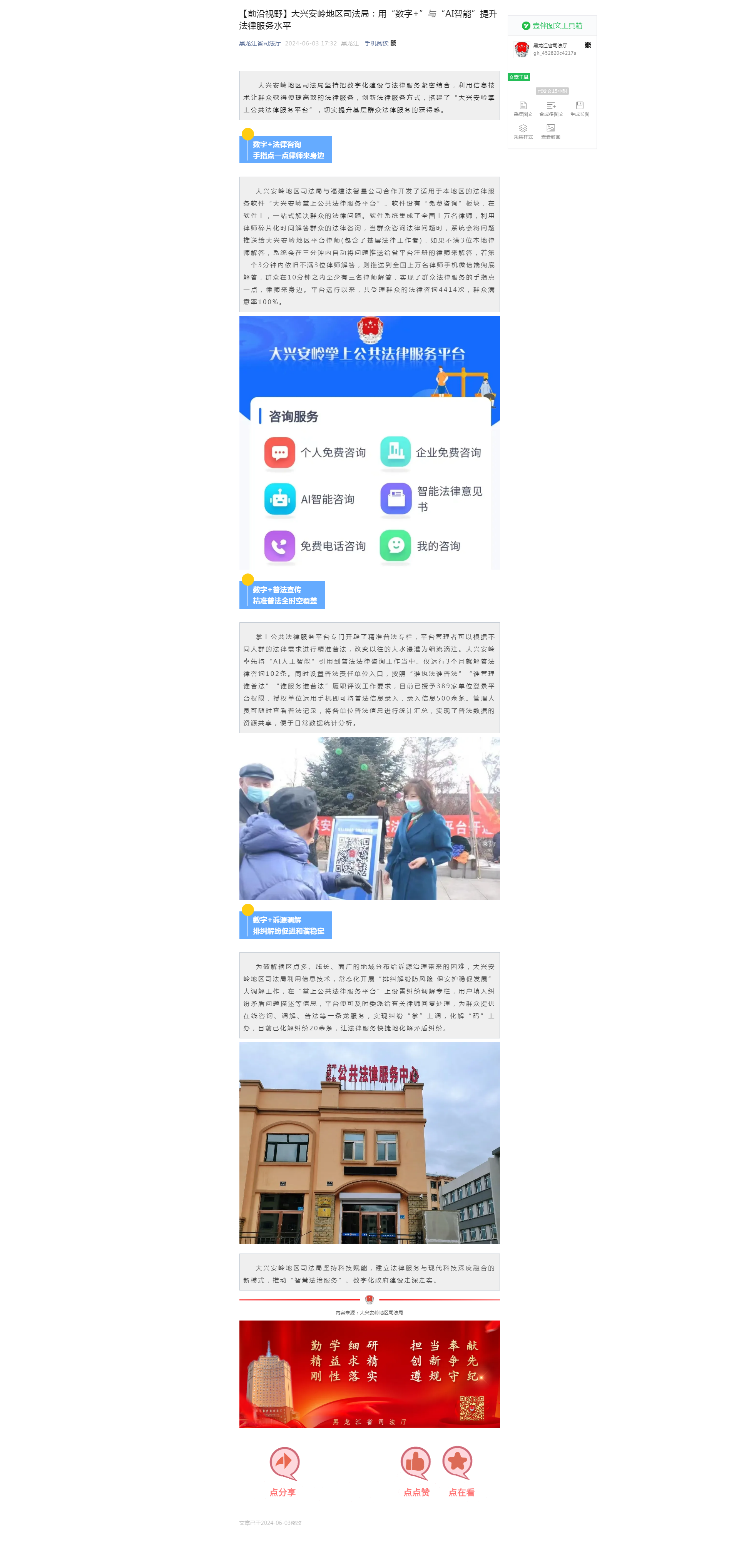This screenshot has width=739, height=1568.
Task: Open the 黑龙江省司法厅 author link under the title
Action: (x=260, y=43)
